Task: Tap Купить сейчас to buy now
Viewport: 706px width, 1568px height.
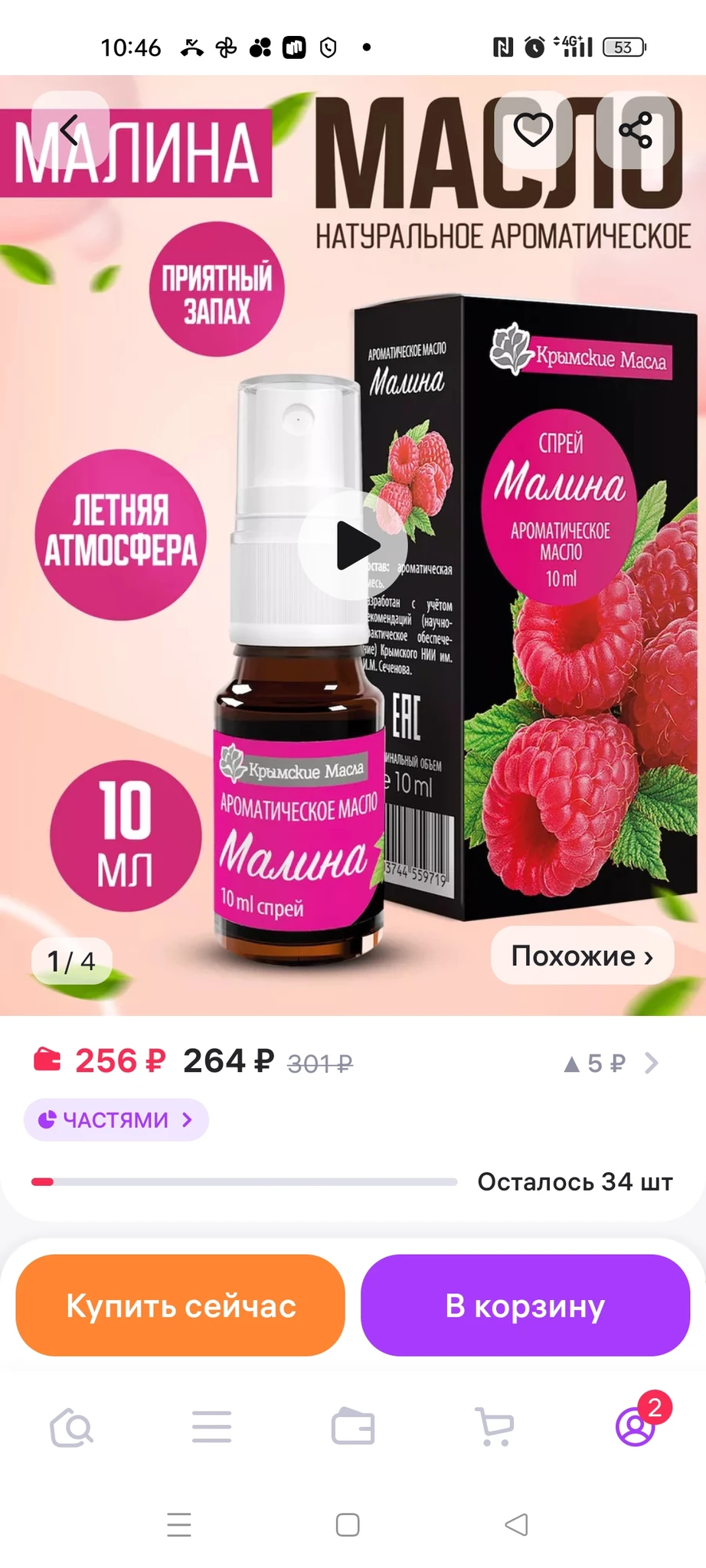Action: point(180,1305)
